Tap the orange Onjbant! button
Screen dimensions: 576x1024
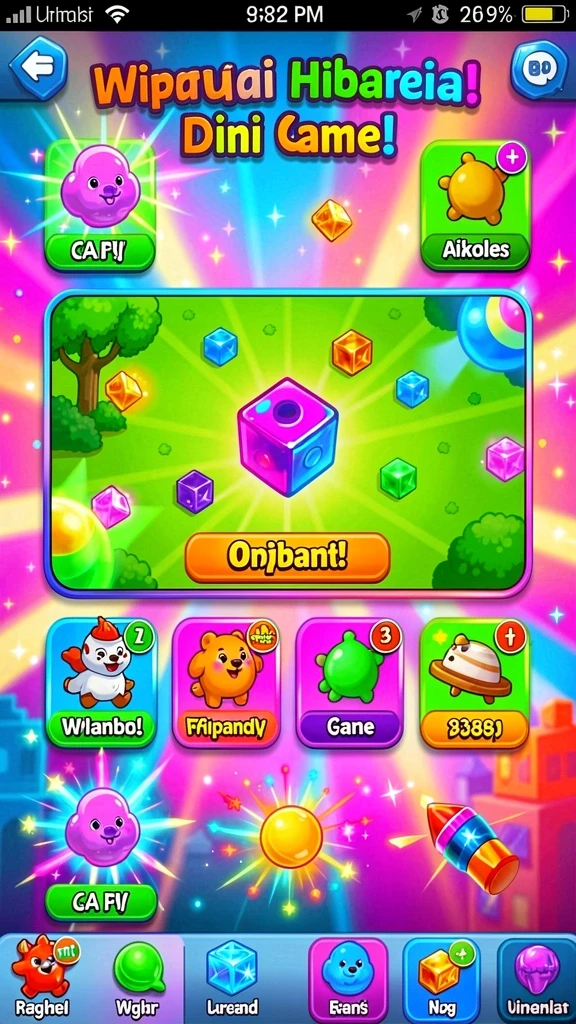point(287,557)
